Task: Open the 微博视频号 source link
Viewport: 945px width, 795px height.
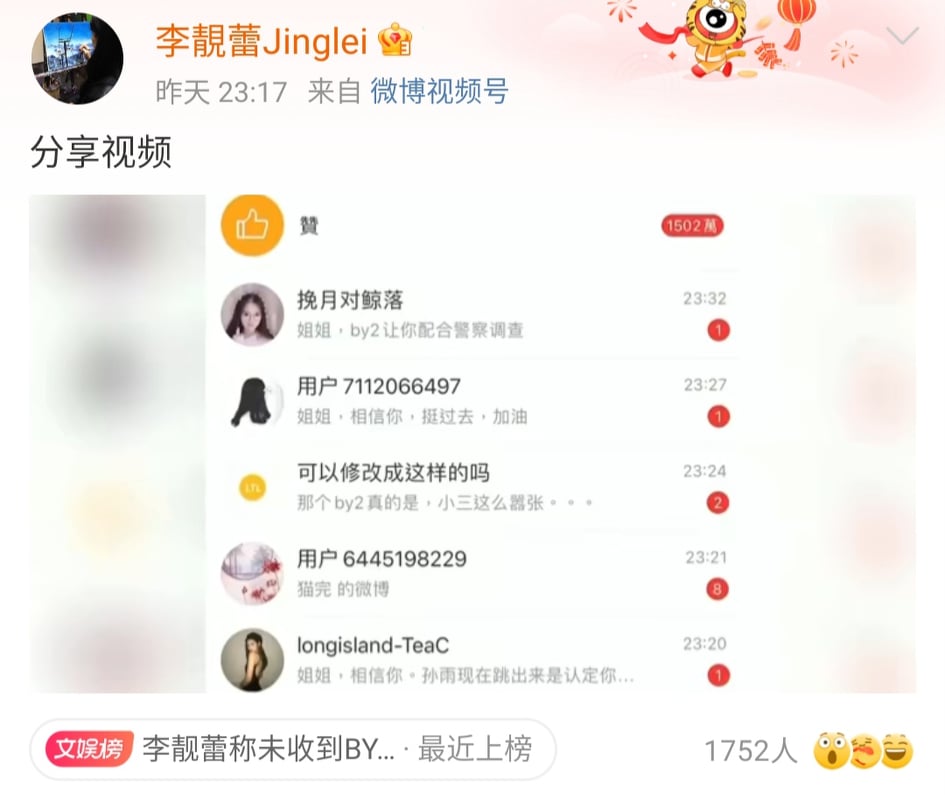Action: (439, 92)
